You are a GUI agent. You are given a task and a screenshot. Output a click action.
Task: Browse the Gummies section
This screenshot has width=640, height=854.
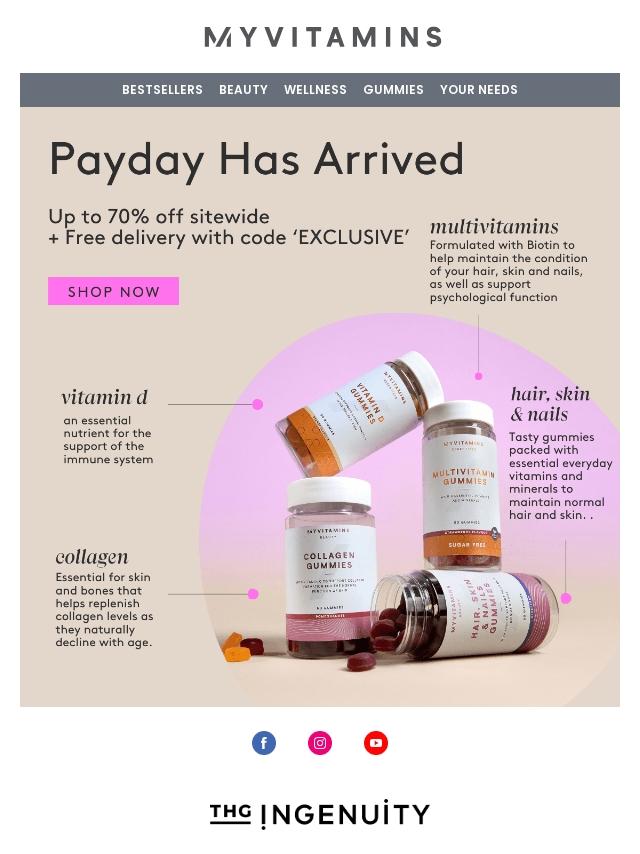[393, 90]
